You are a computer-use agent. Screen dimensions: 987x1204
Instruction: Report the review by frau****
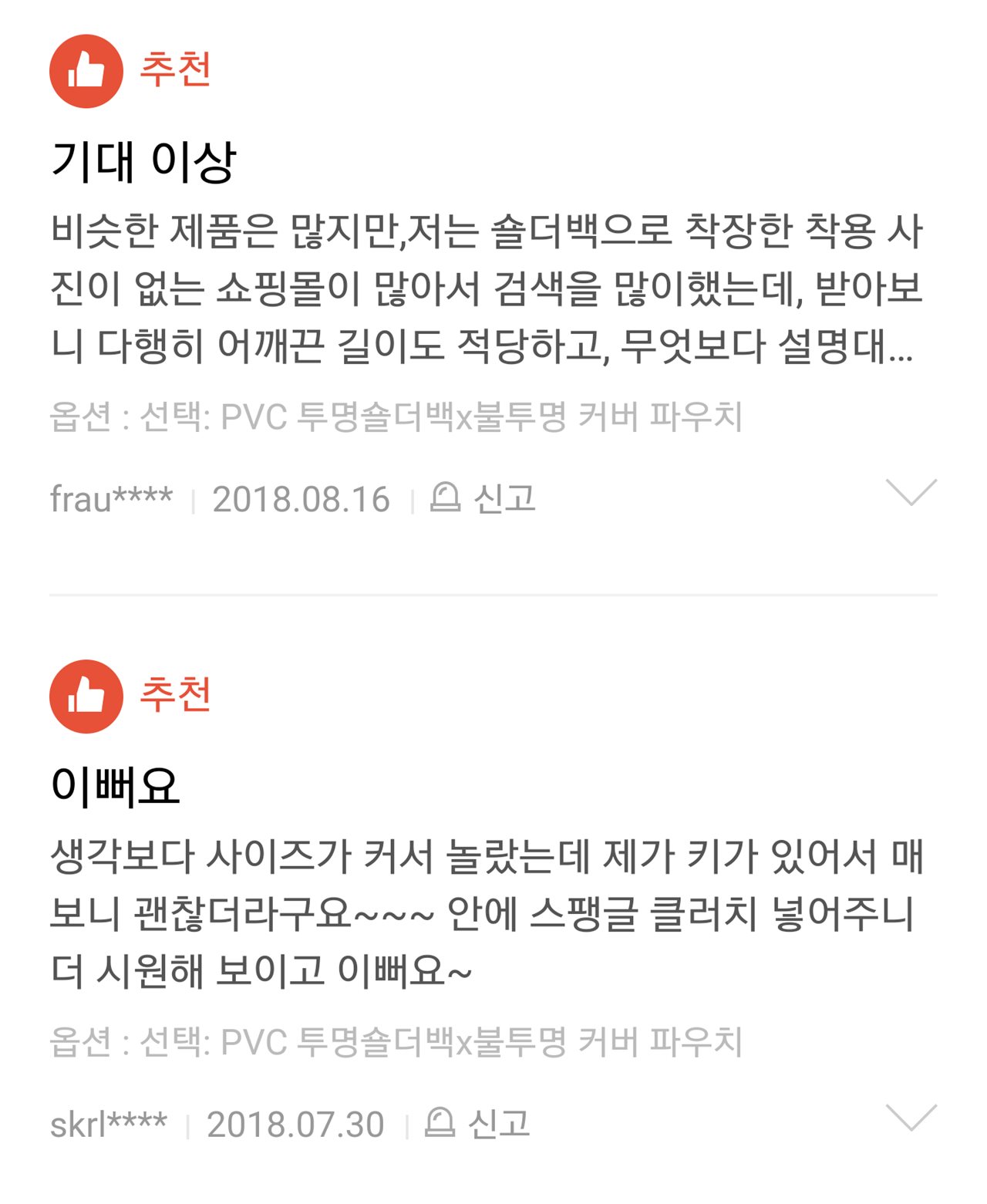pos(483,499)
